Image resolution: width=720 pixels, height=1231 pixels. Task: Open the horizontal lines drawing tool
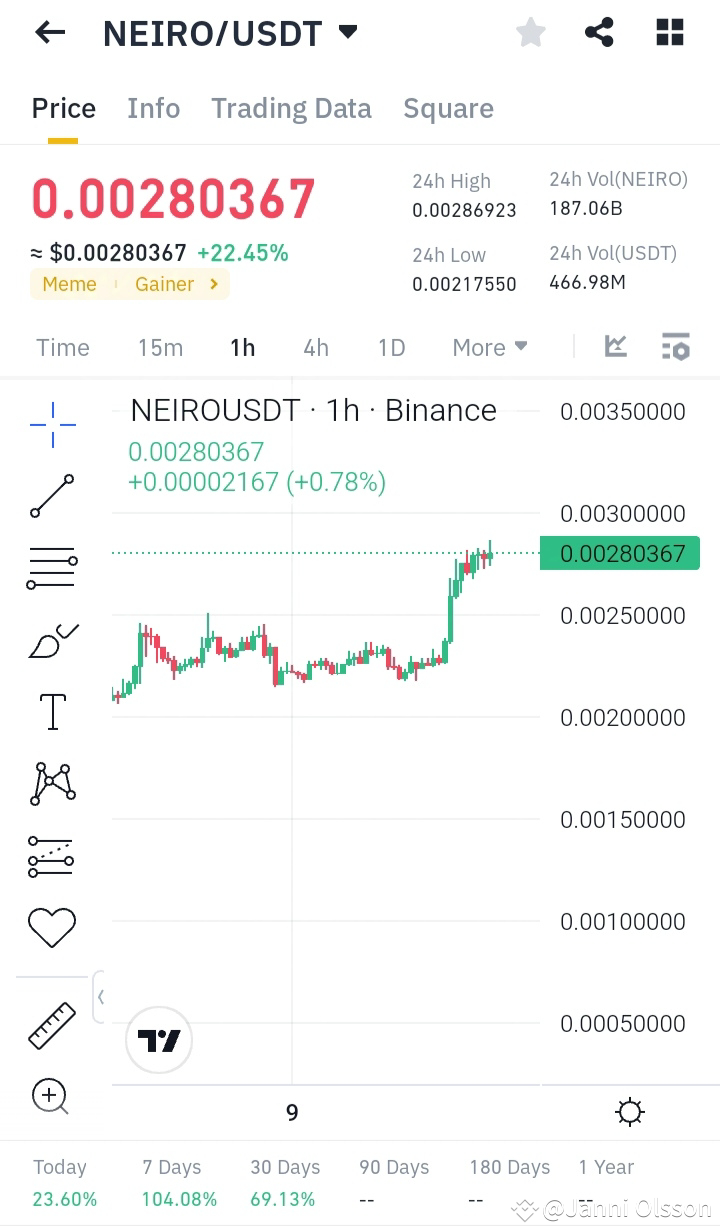point(51,567)
